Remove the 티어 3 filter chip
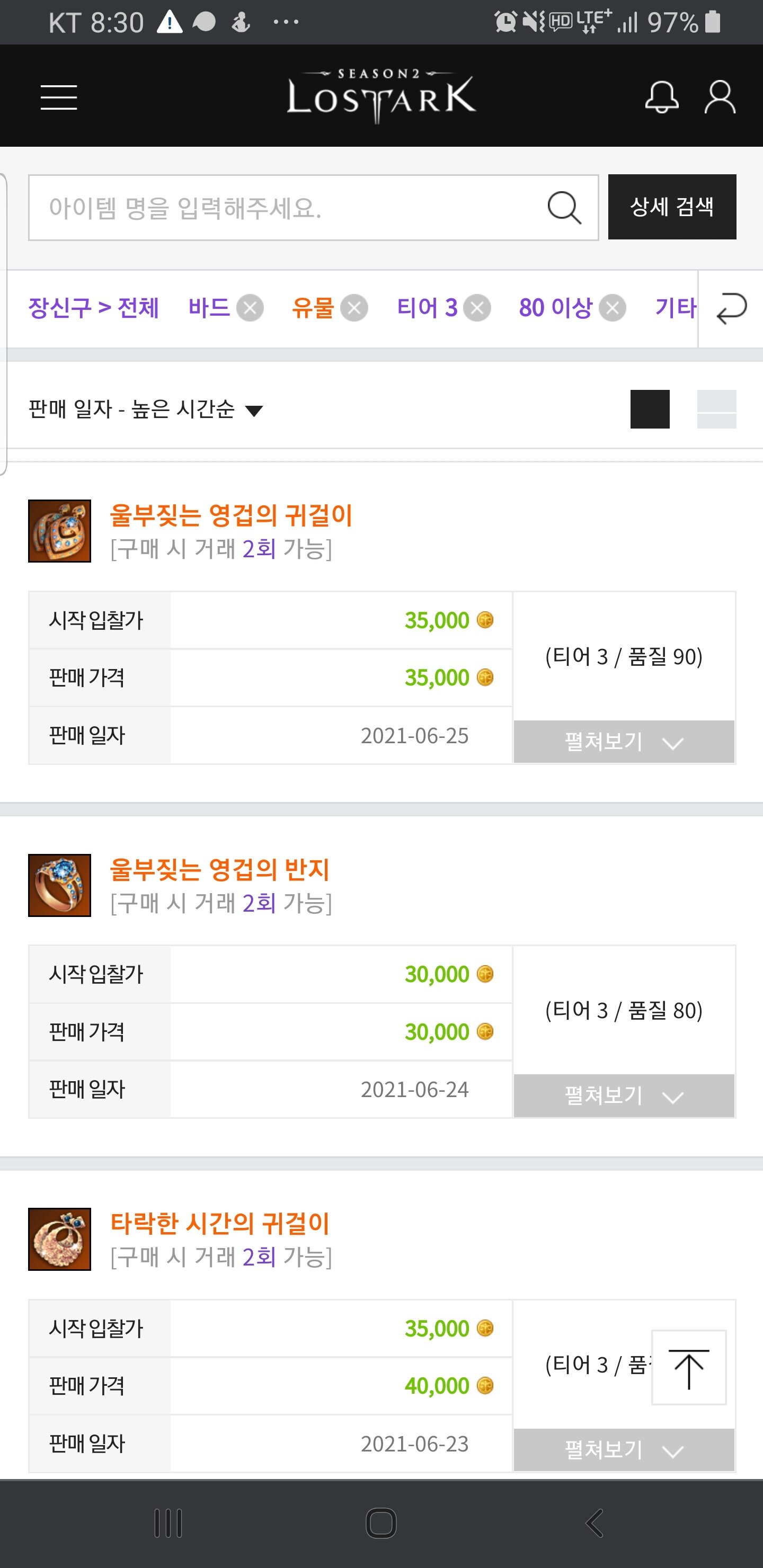 tap(477, 308)
